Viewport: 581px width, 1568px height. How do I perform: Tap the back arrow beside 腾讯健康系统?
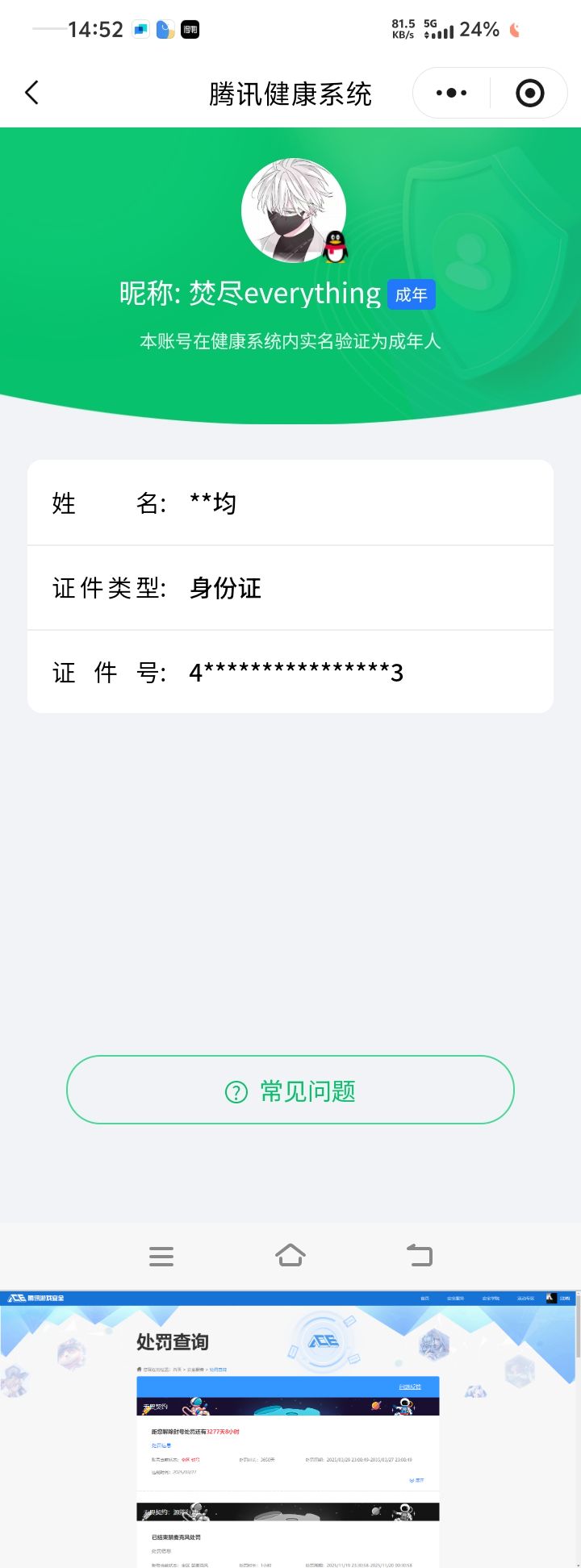pos(31,92)
